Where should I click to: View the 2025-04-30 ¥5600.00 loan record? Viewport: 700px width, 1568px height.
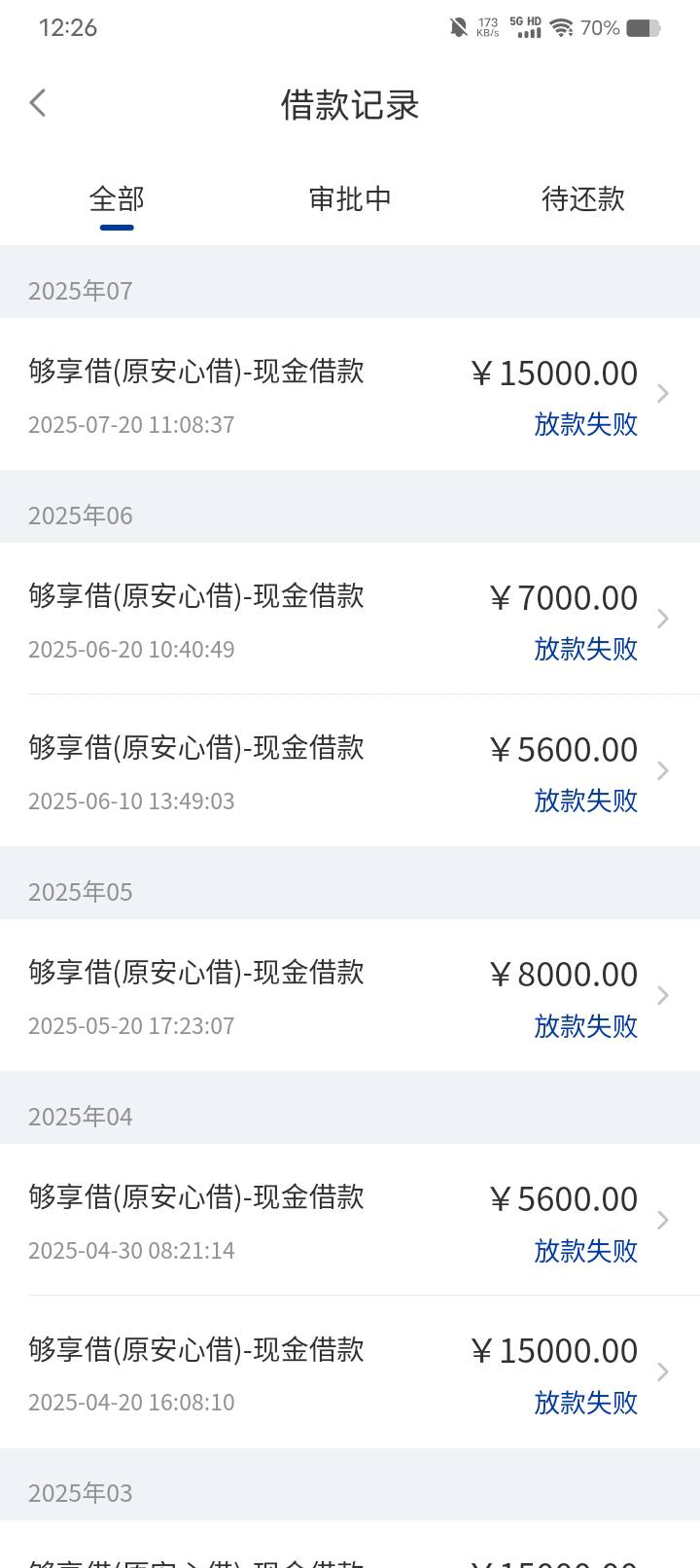click(x=350, y=1220)
